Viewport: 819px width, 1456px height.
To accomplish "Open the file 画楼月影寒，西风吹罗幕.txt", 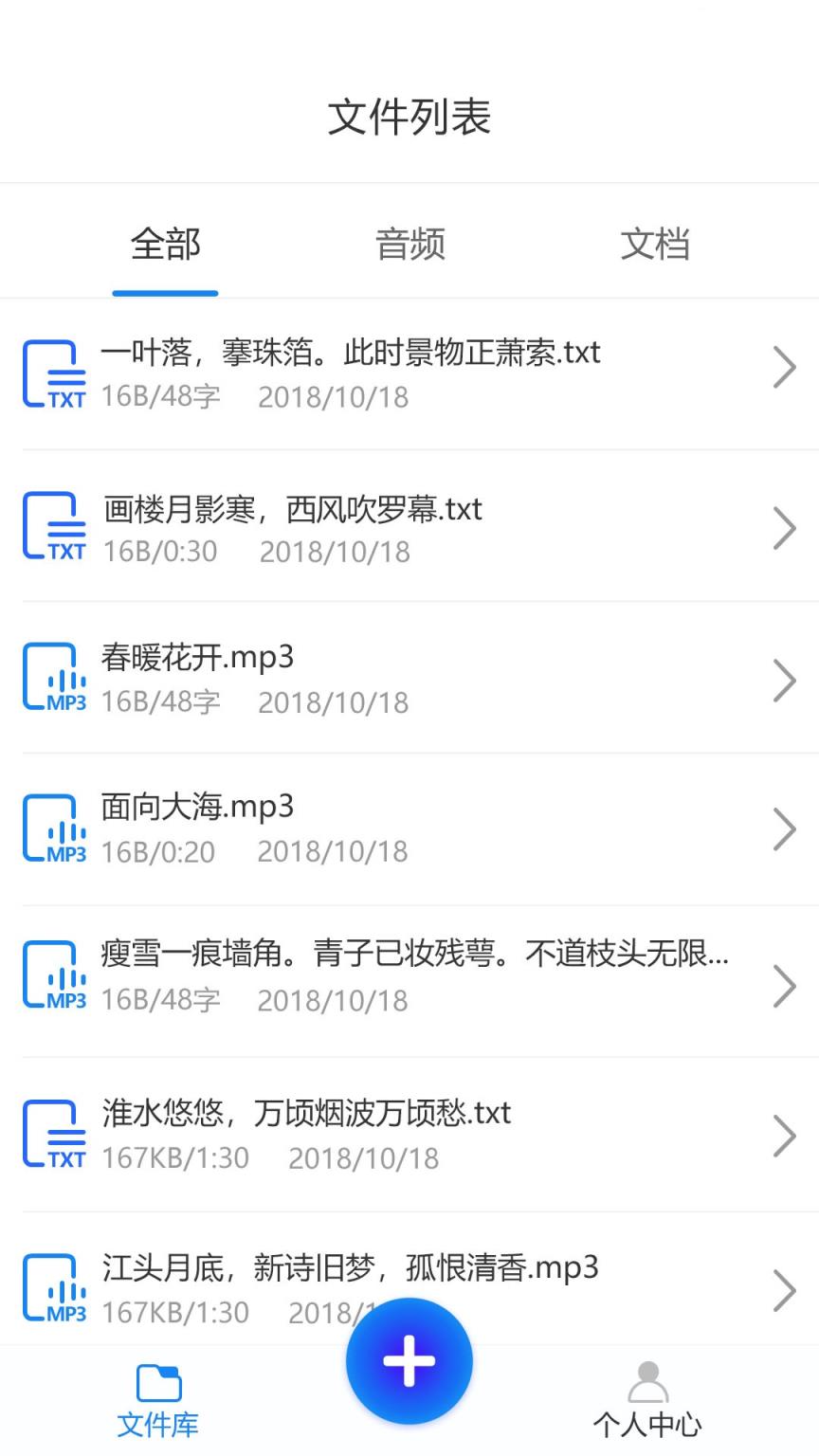I will point(291,509).
